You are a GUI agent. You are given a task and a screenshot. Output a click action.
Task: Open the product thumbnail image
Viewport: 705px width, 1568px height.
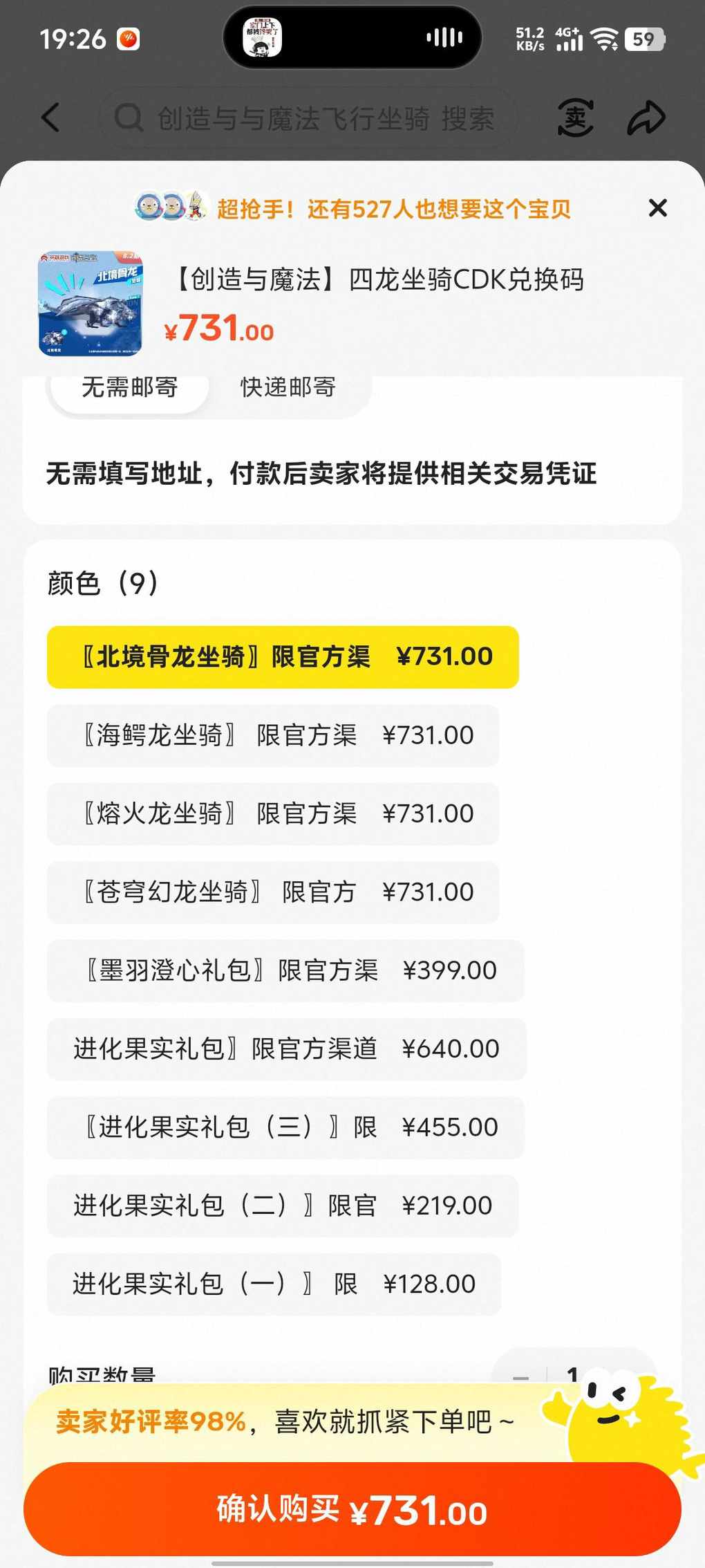[x=90, y=303]
